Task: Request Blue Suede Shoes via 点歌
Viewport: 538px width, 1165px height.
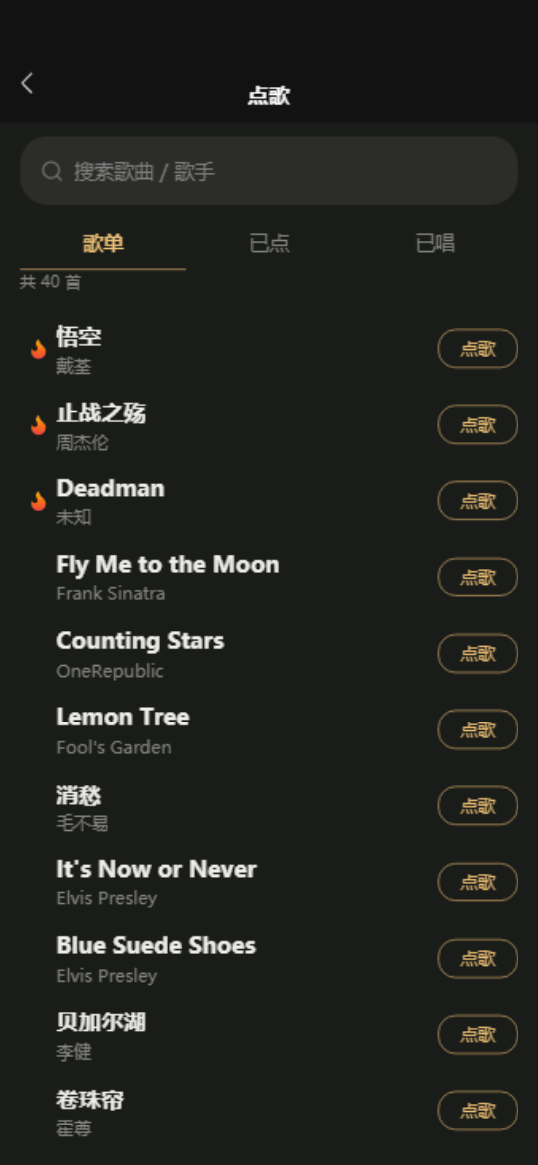Action: pos(478,958)
